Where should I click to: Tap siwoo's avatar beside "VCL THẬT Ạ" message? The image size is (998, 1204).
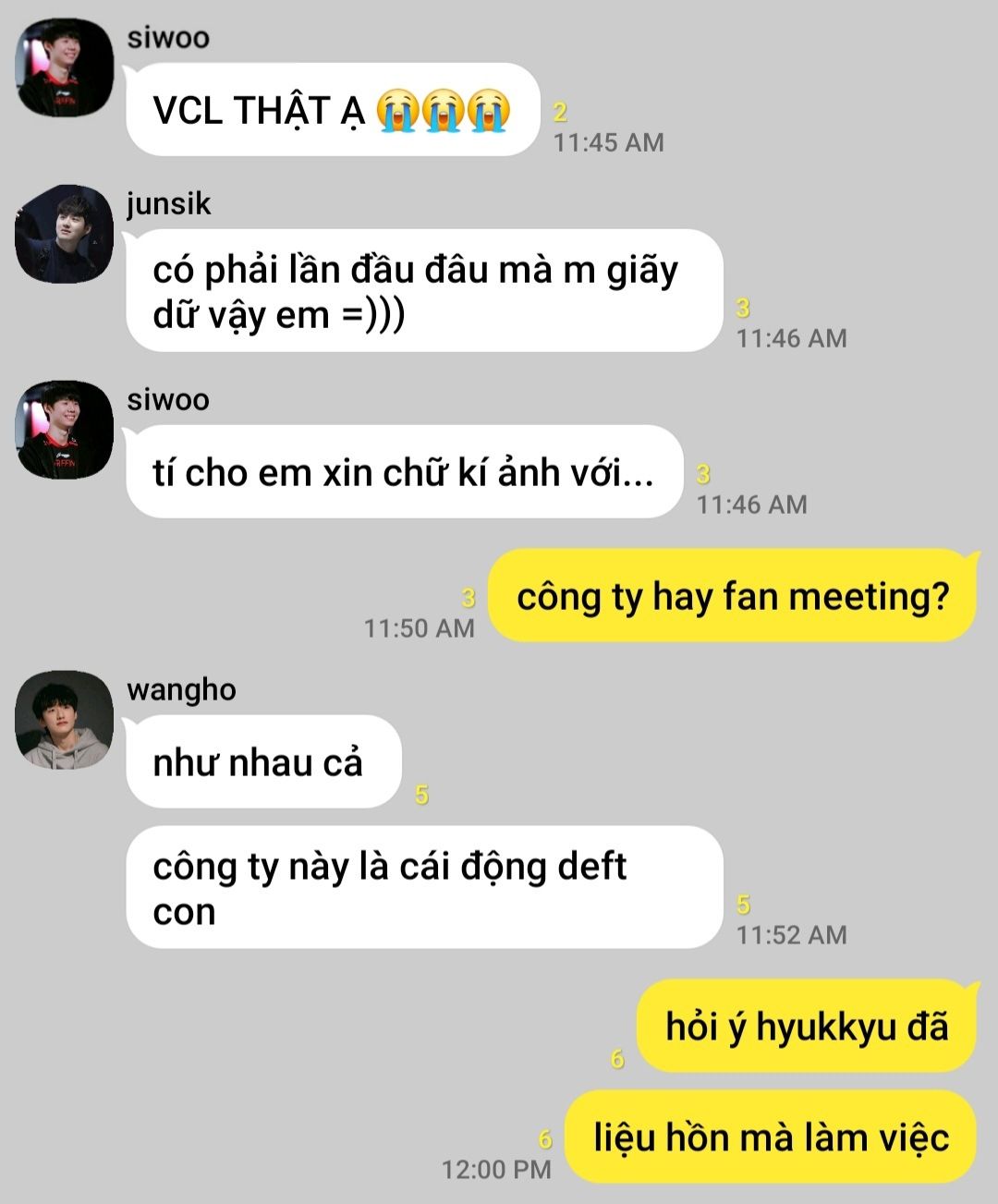coord(64,67)
